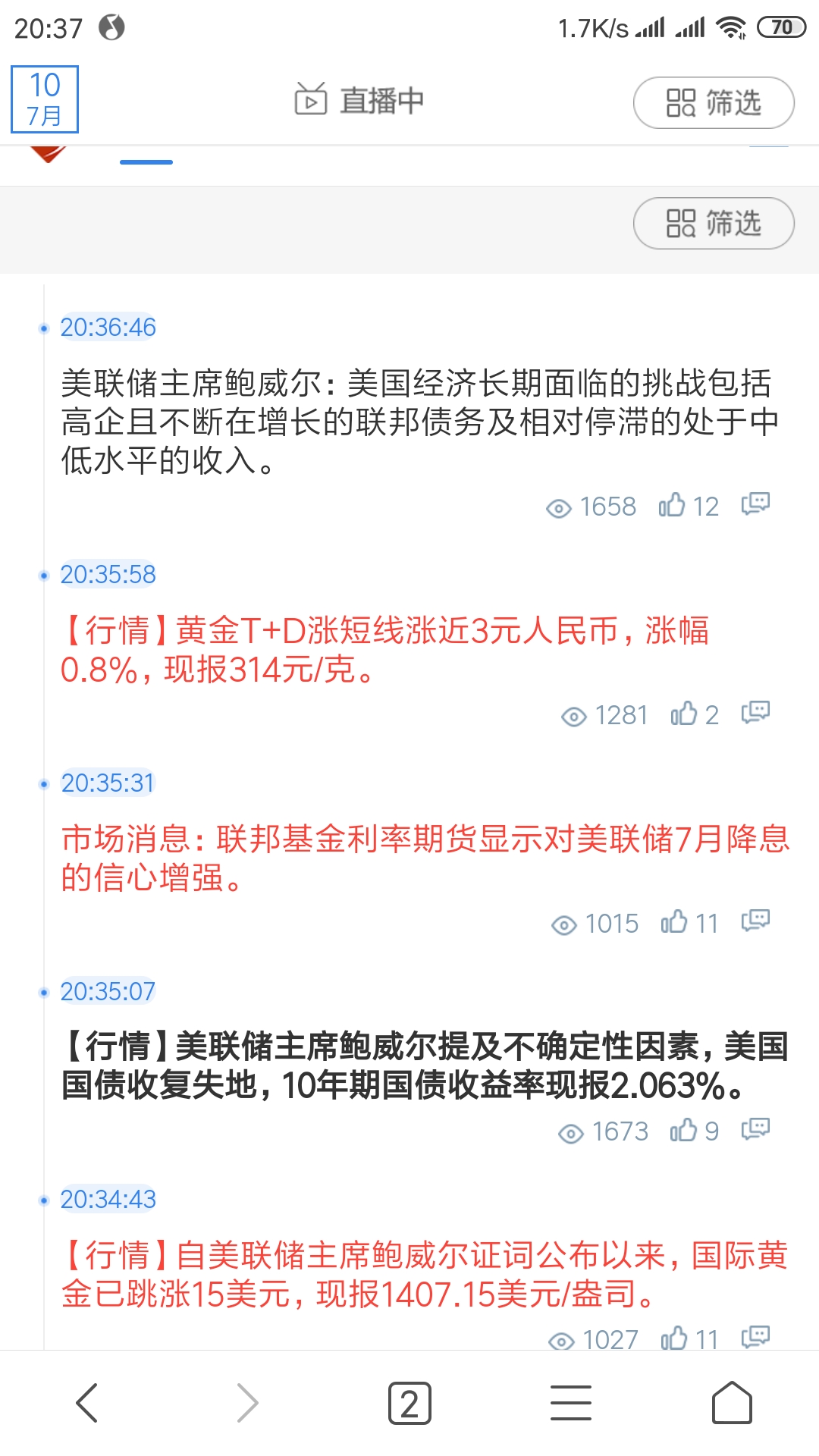Open the July 10 date picker
The height and width of the screenshot is (1456, 819).
(45, 99)
